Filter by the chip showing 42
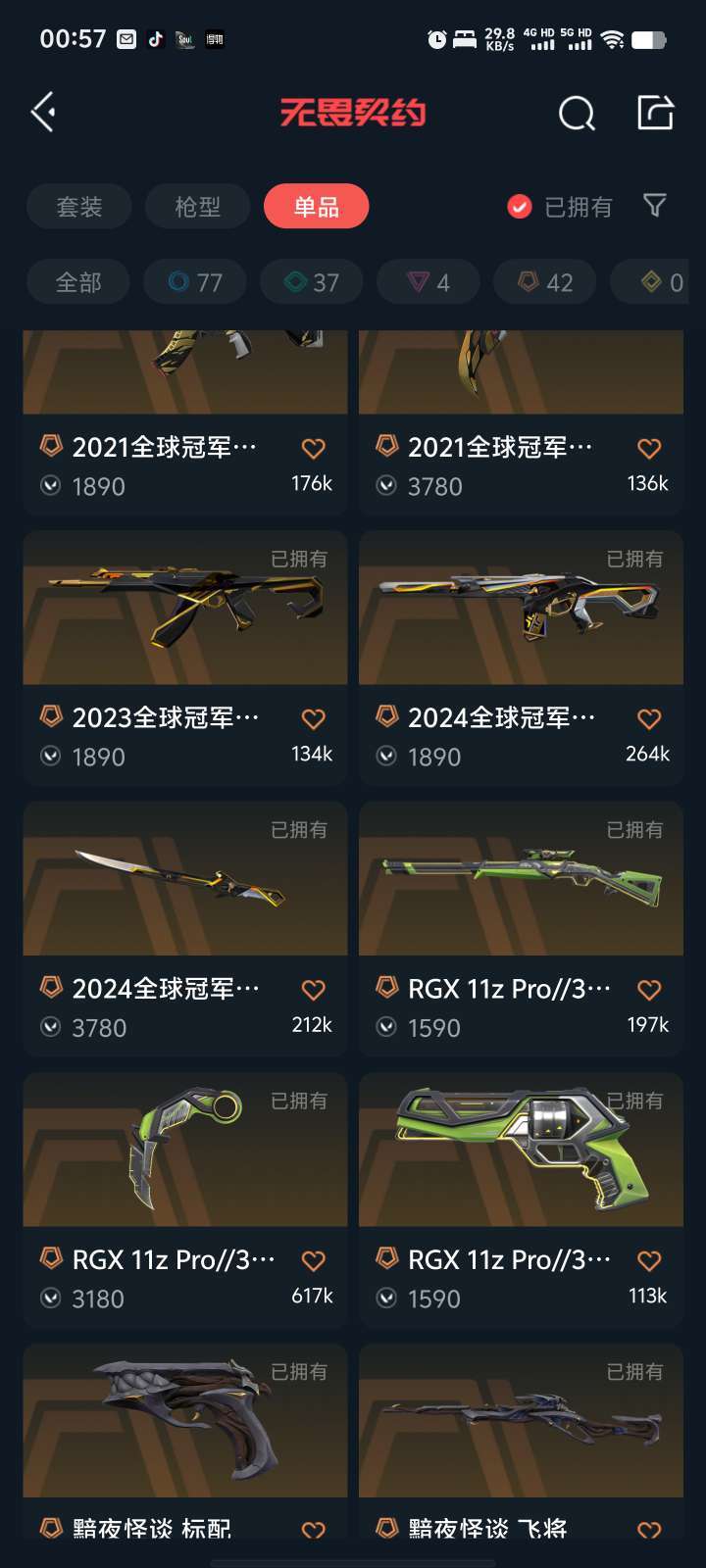This screenshot has height=1568, width=706. 545,282
